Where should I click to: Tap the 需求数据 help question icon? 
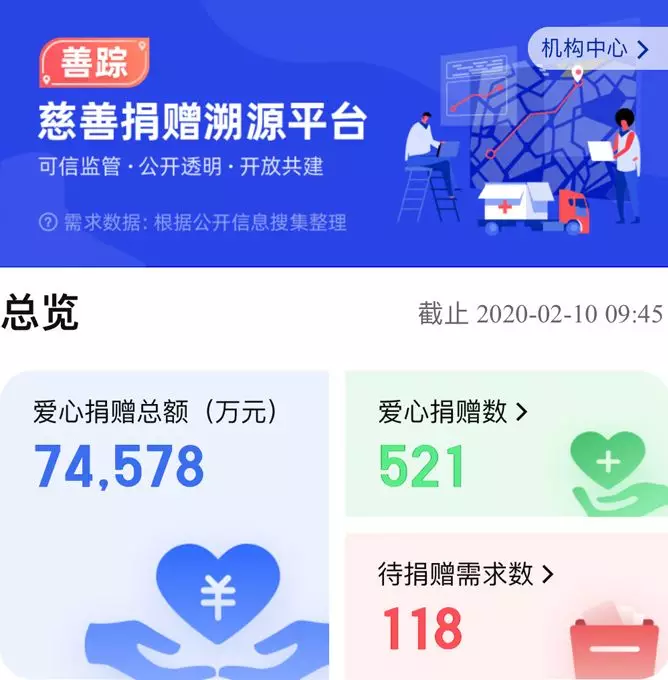coord(47,222)
